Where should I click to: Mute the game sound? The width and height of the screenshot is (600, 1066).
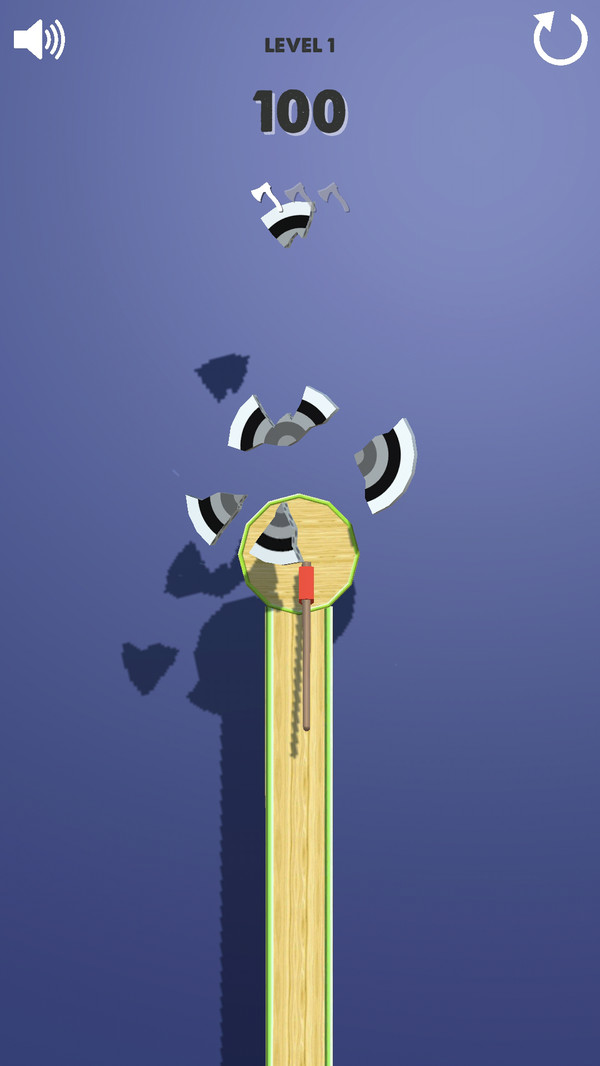(x=38, y=40)
